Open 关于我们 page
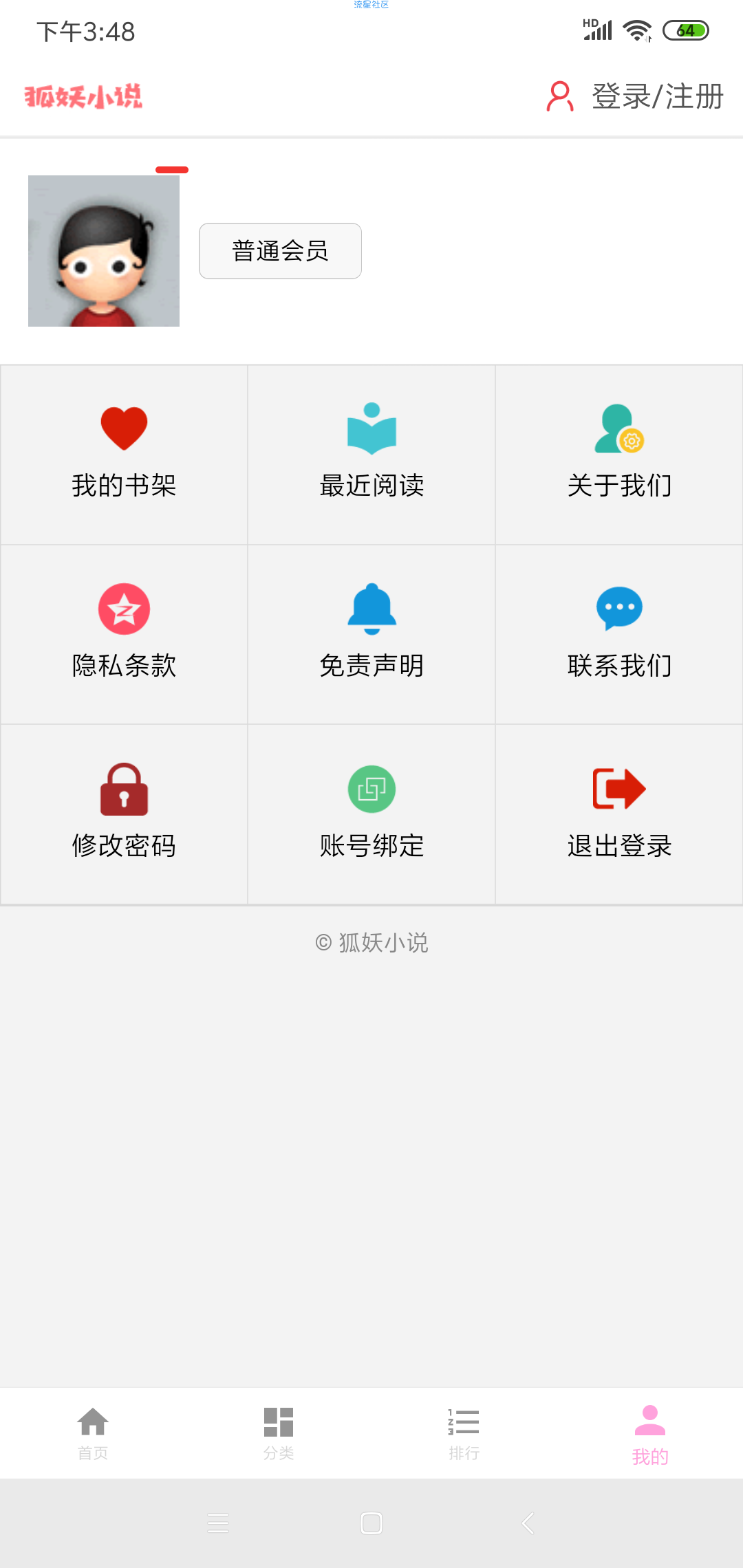Screen dimensions: 743x1568 point(619,455)
